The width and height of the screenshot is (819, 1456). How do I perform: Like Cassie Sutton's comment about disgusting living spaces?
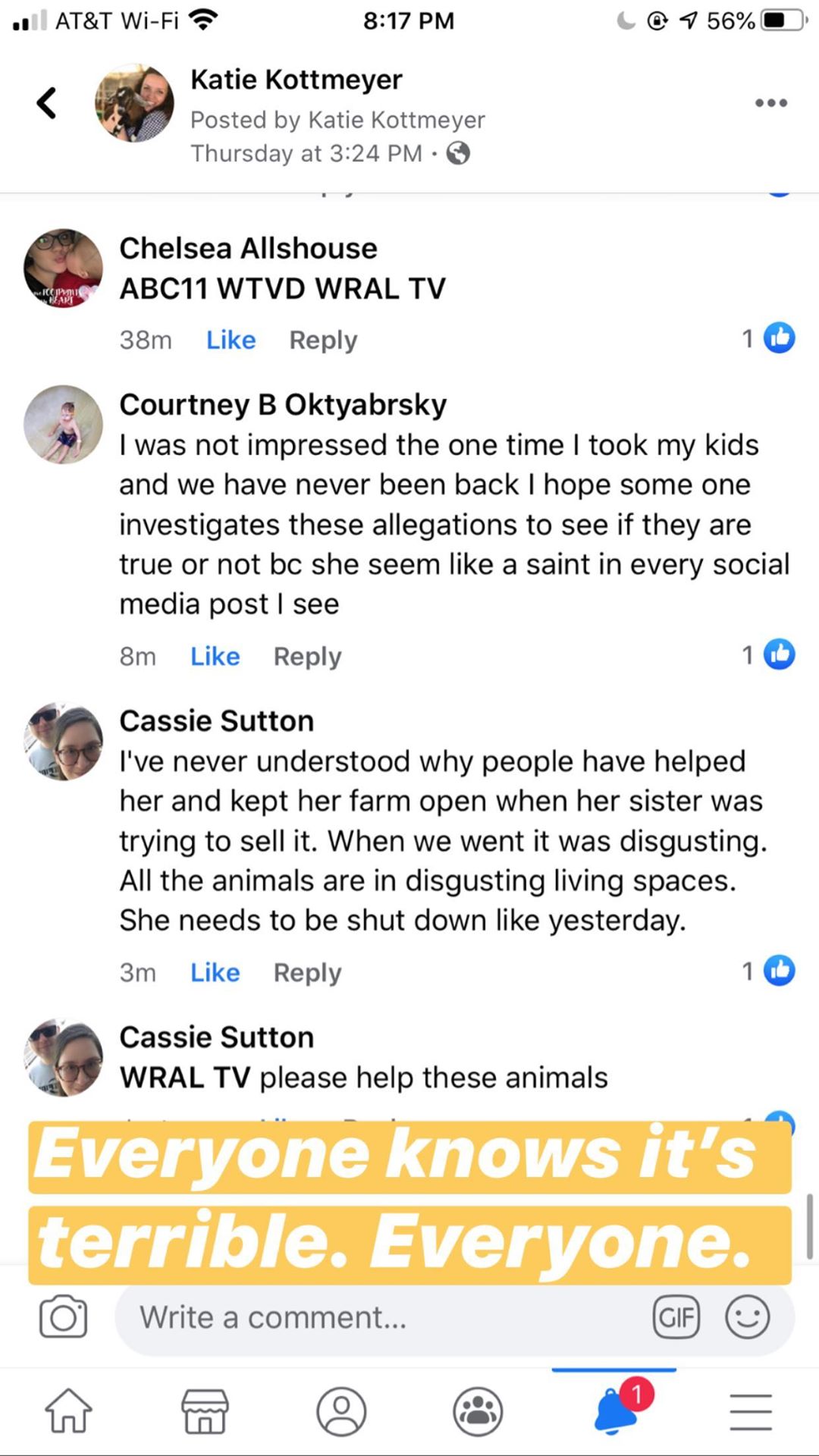215,972
